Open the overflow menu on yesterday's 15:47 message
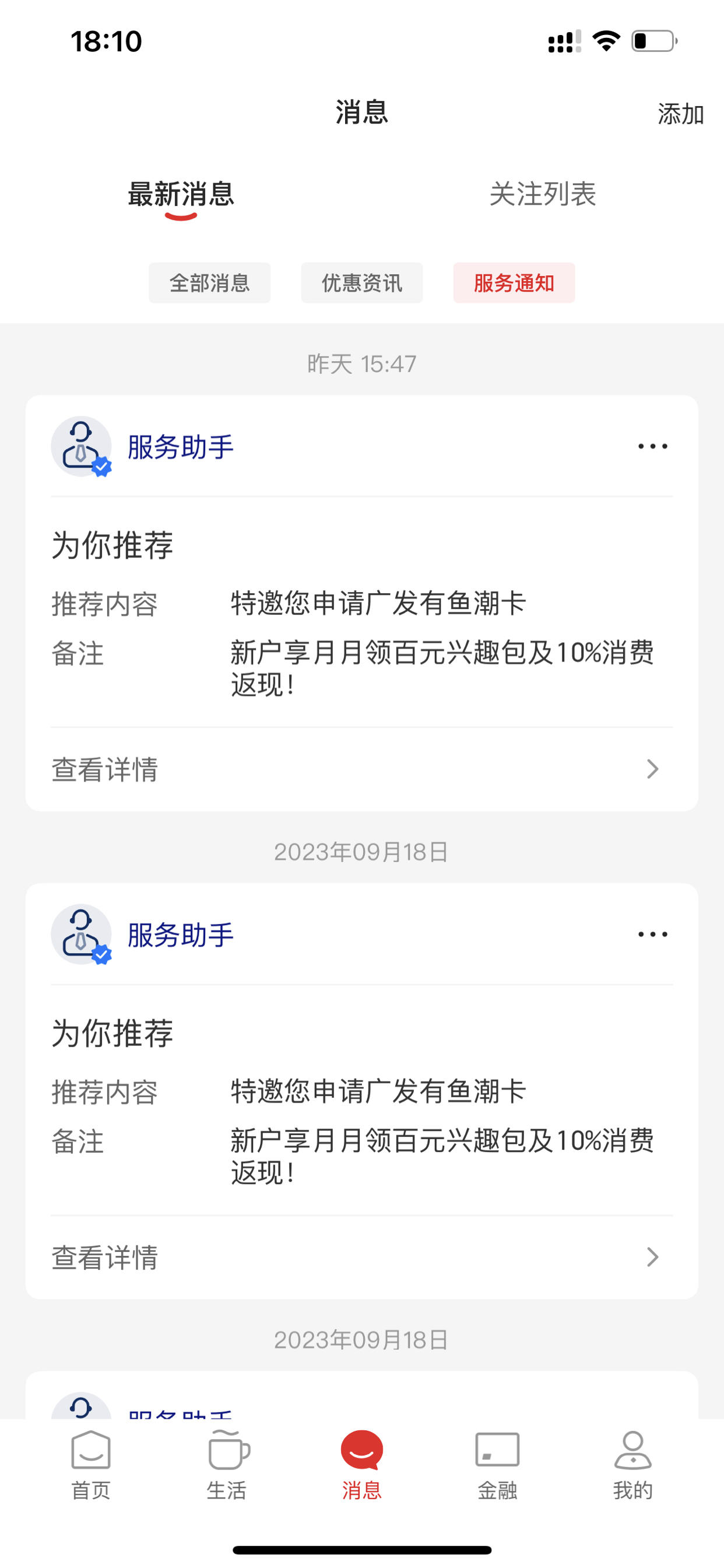Viewport: 724px width, 1568px height. (652, 446)
